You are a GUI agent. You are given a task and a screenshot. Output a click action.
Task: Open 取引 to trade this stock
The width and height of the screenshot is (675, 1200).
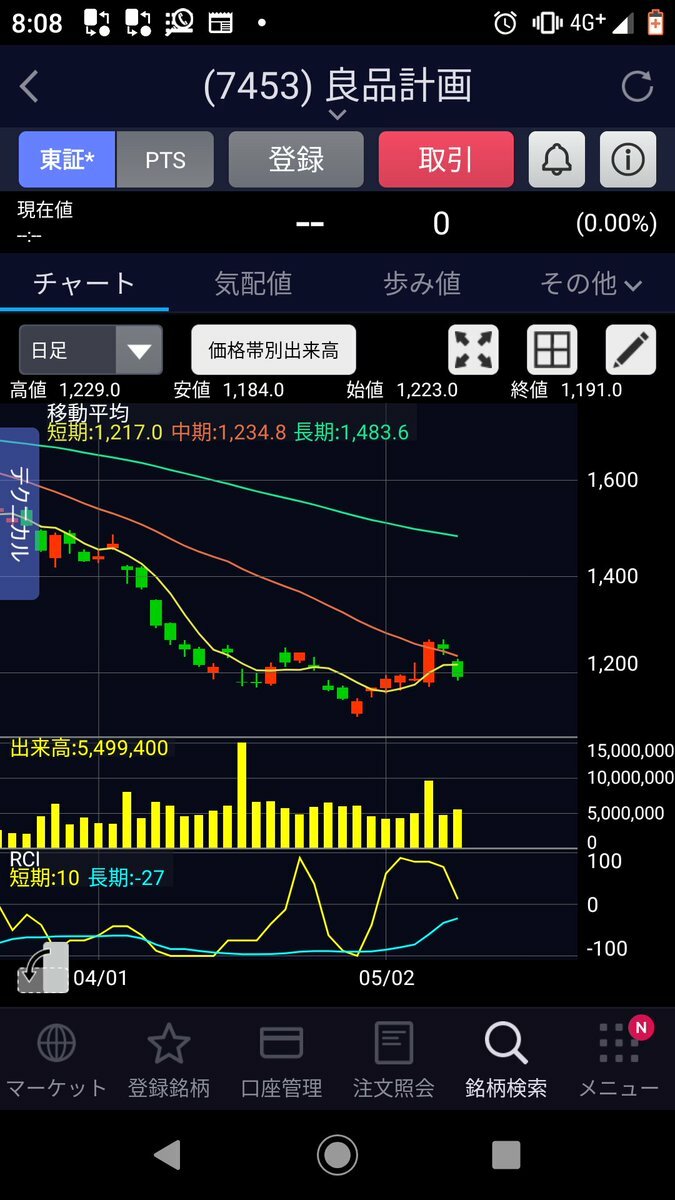pyautogui.click(x=446, y=159)
